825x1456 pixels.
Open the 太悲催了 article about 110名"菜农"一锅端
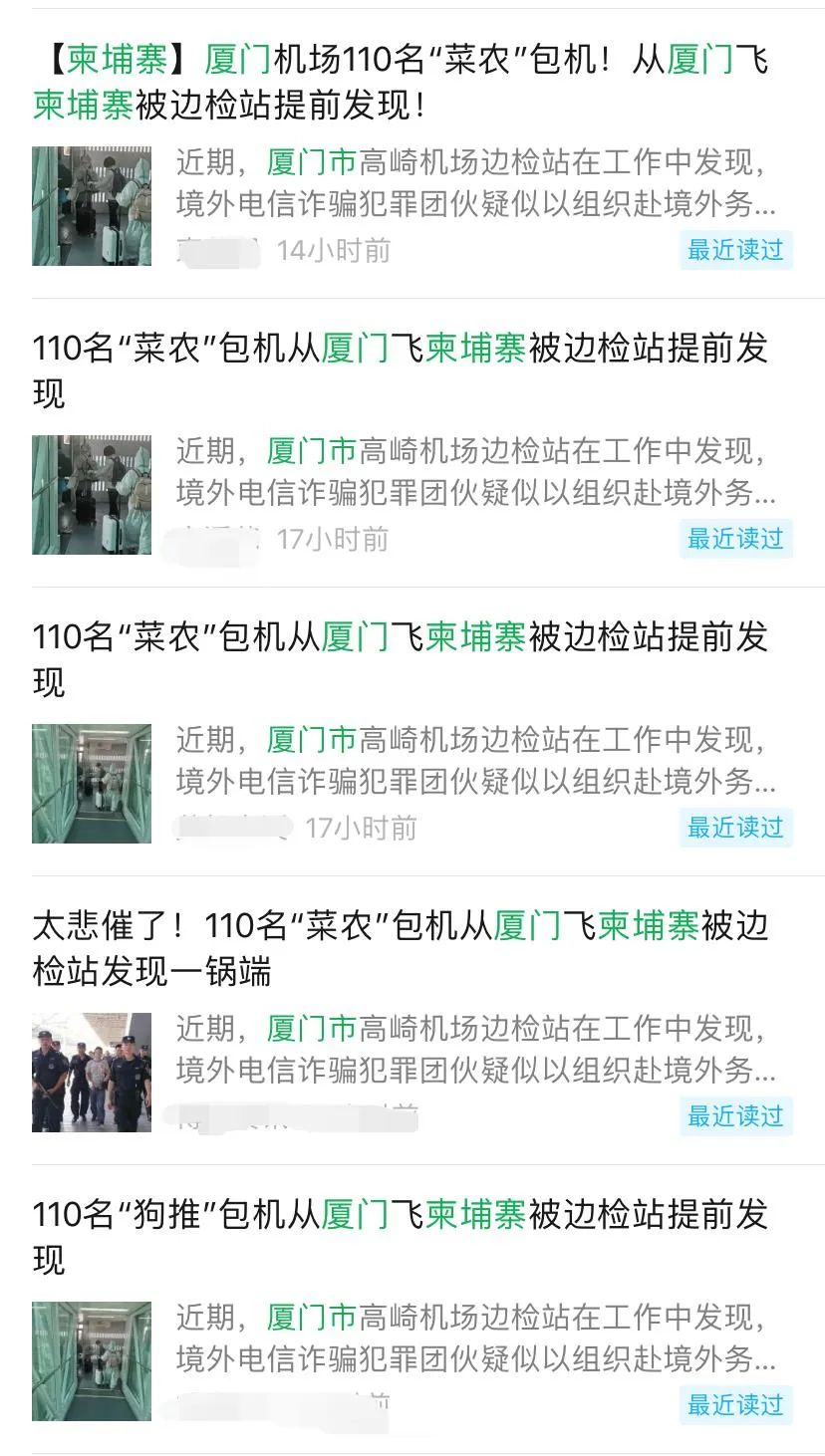(399, 948)
